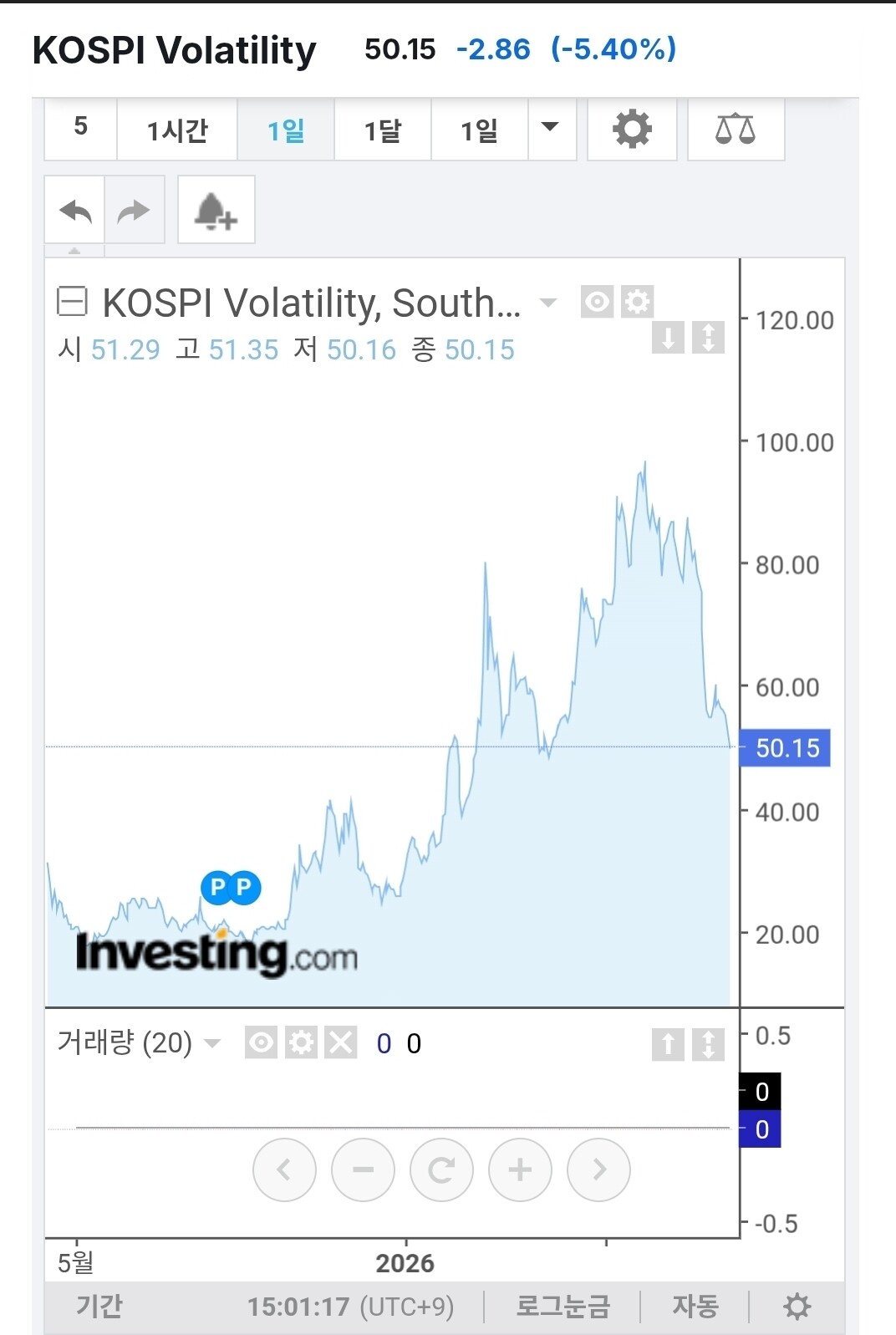Select the 1시간 interval
The width and height of the screenshot is (896, 1335).
177,130
